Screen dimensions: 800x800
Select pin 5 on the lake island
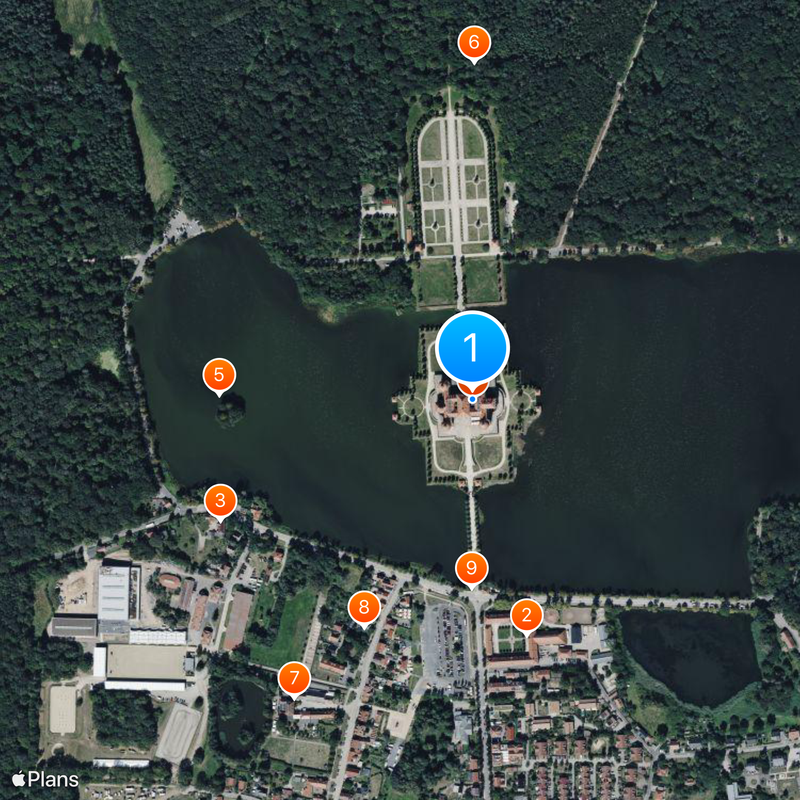pyautogui.click(x=219, y=376)
